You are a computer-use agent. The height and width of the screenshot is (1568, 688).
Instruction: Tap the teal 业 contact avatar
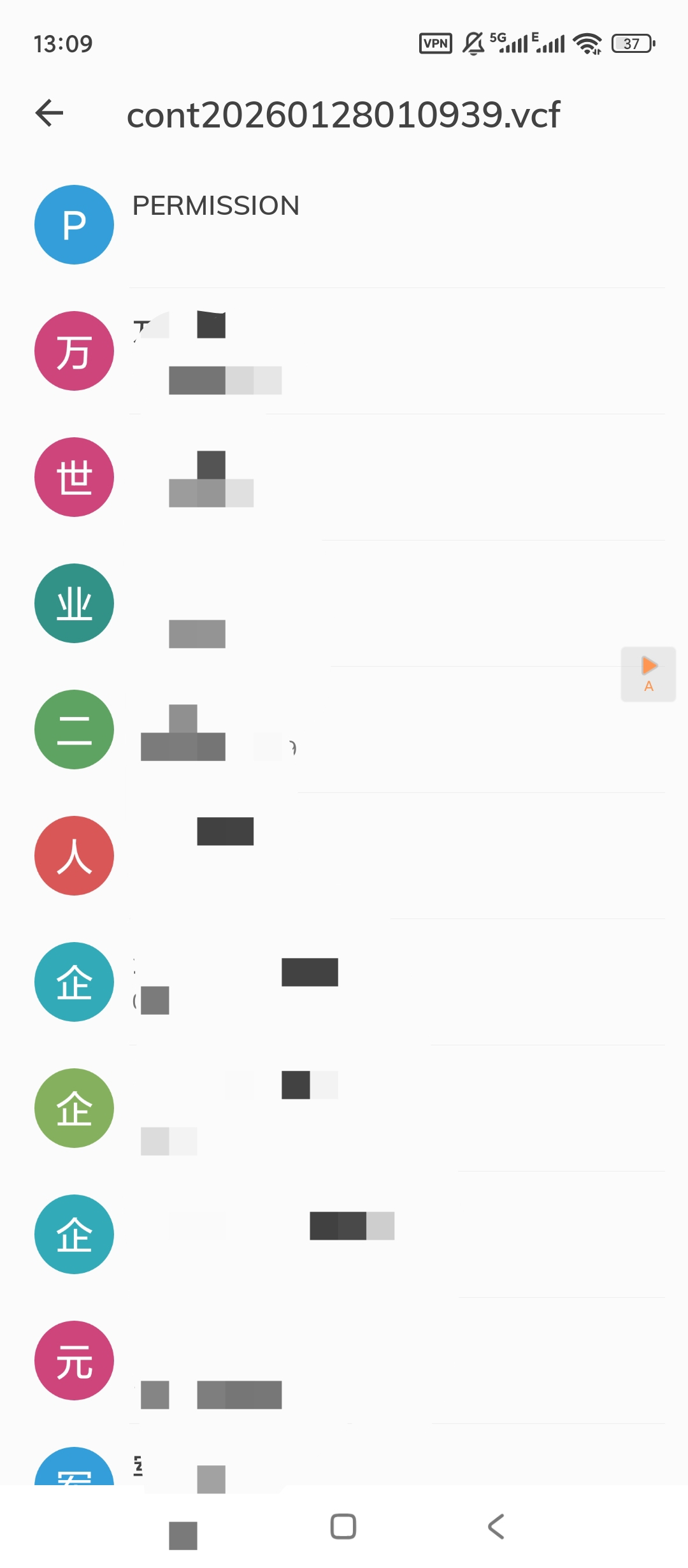point(73,603)
